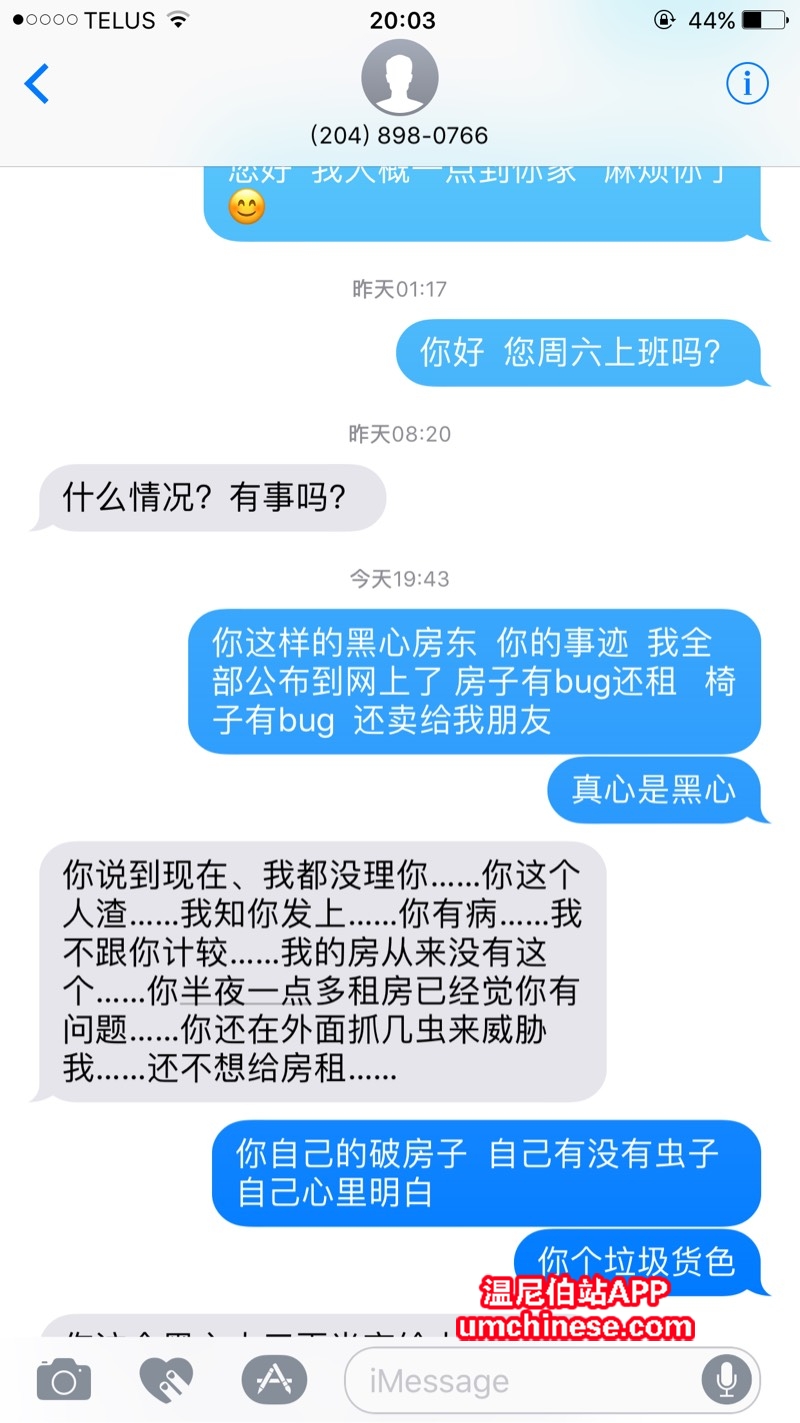Open conversation details info button

pyautogui.click(x=747, y=84)
